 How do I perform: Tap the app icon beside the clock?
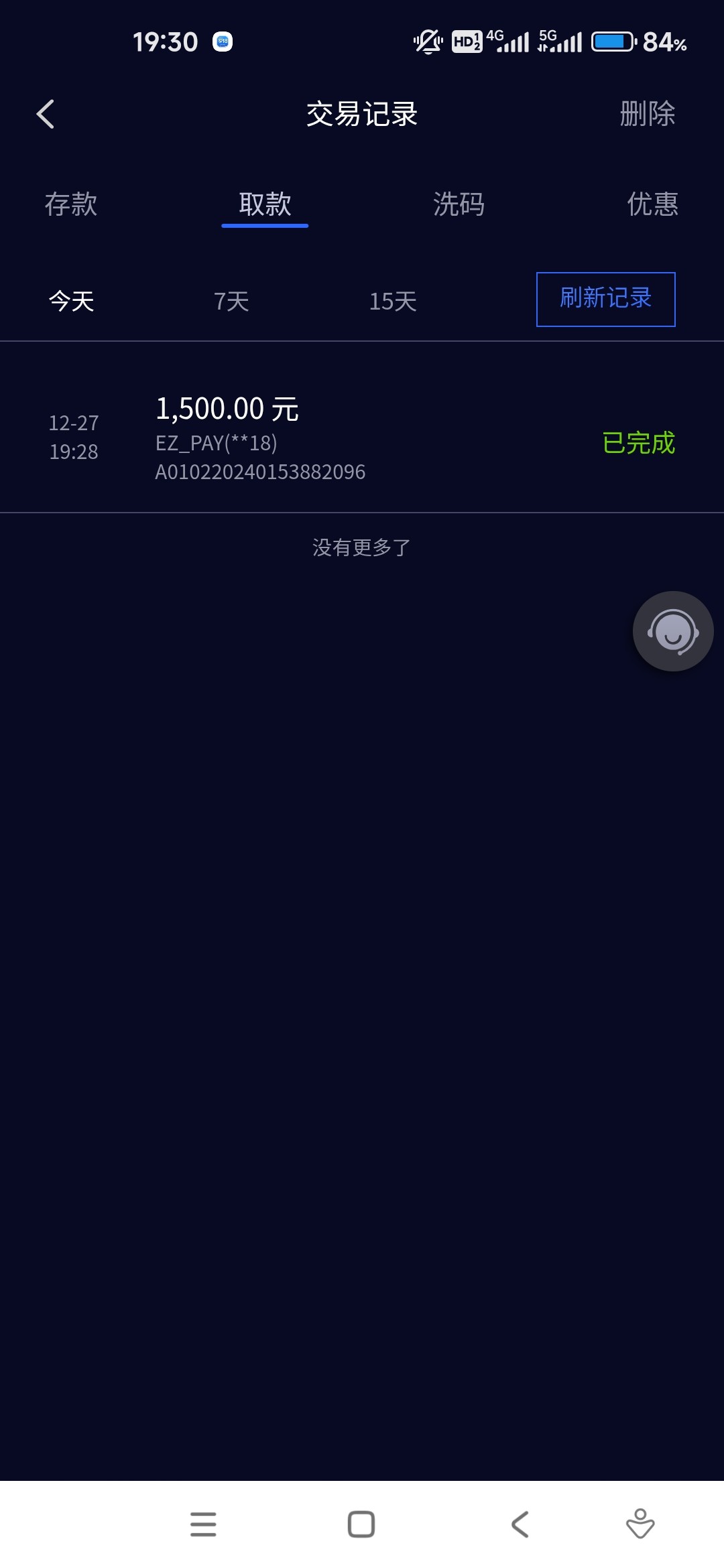(223, 42)
